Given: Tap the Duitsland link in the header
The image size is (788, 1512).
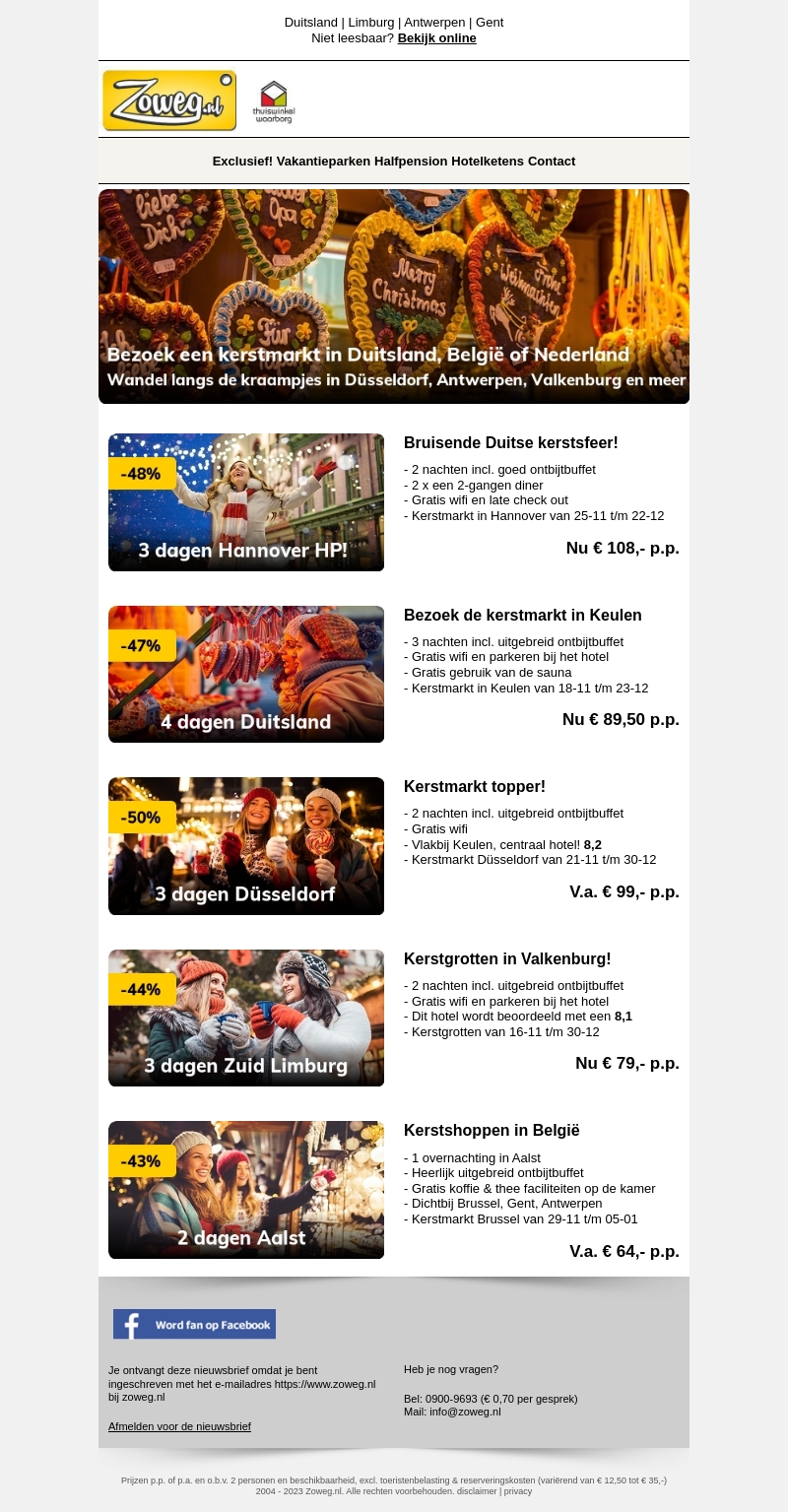Looking at the screenshot, I should point(310,23).
